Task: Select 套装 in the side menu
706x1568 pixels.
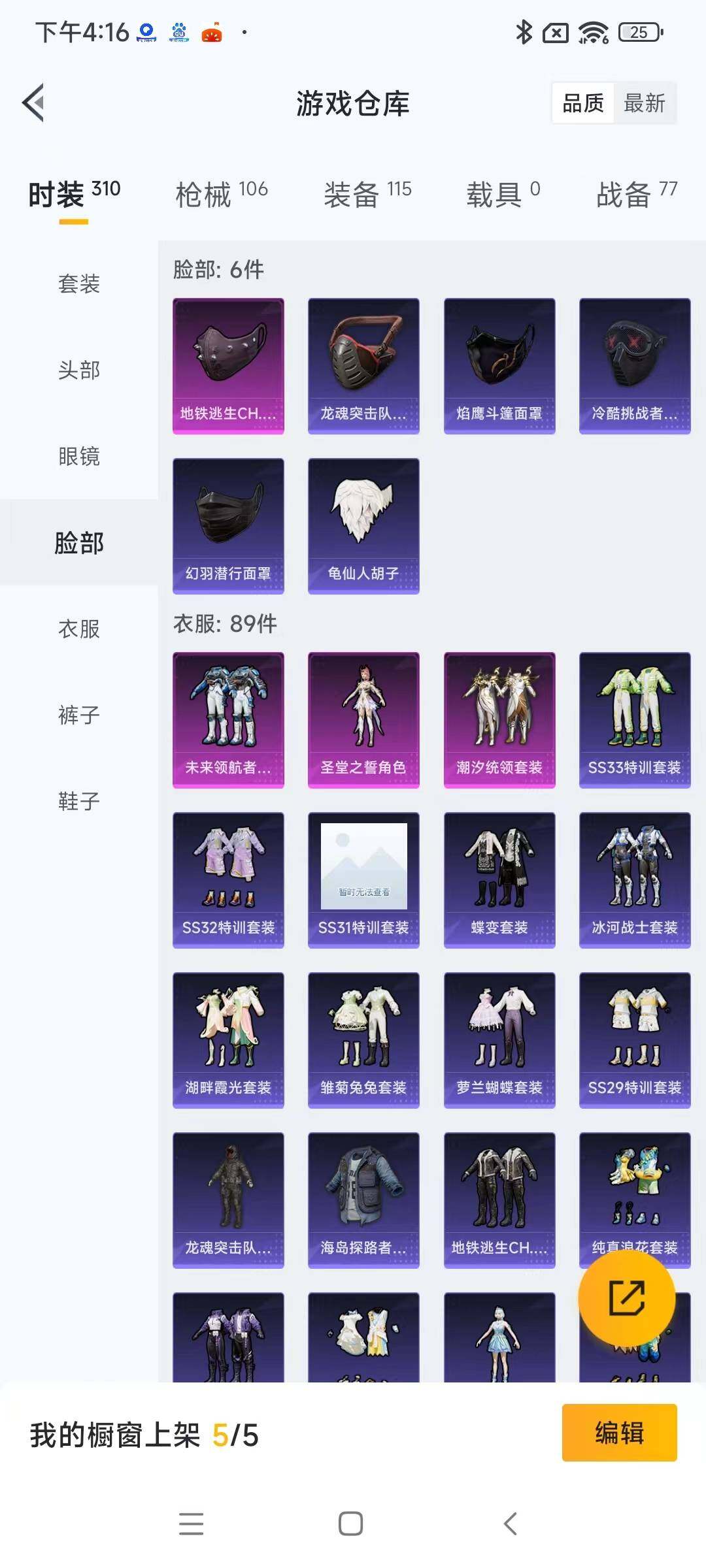Action: point(79,284)
